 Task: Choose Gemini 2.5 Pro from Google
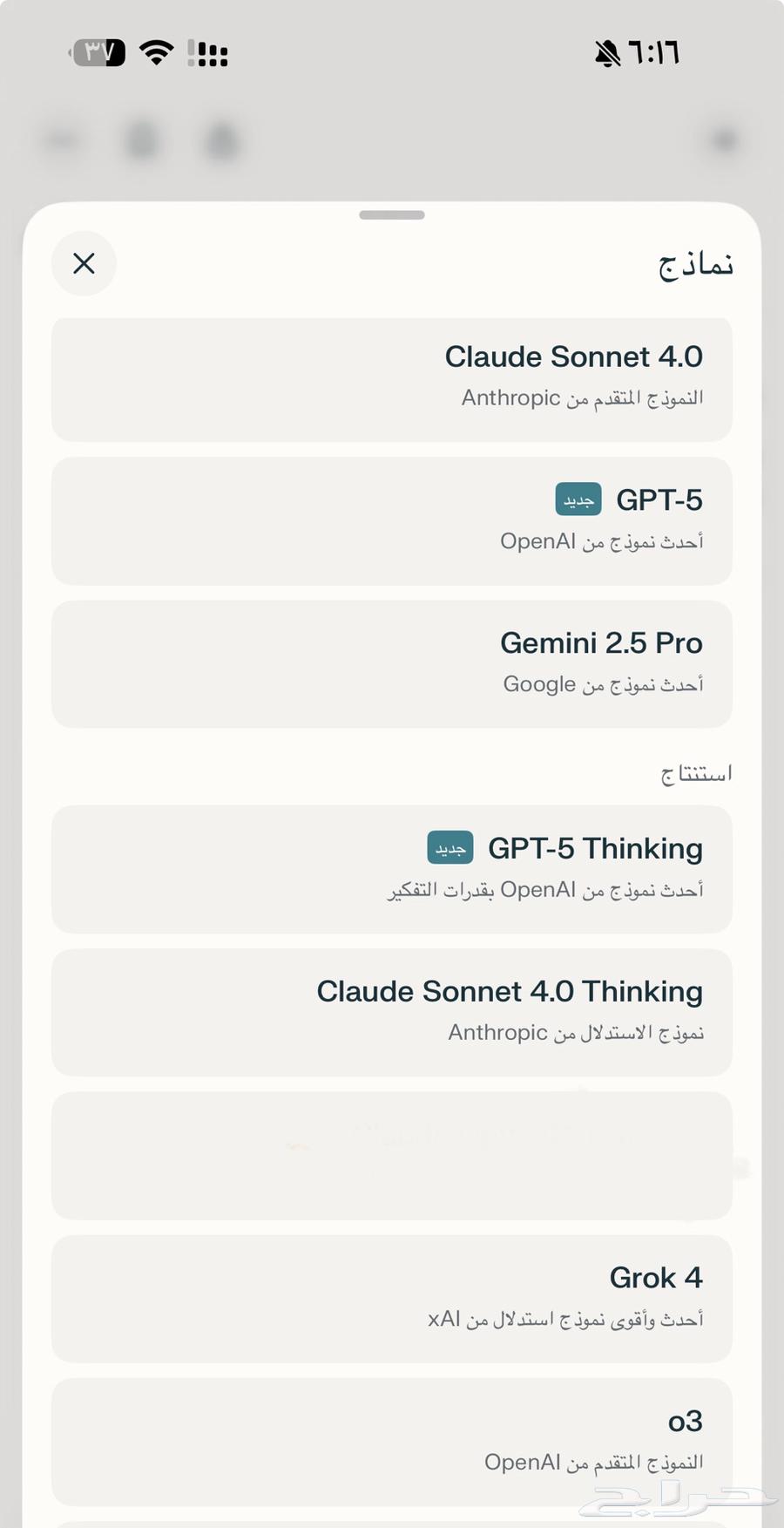pyautogui.click(x=392, y=663)
